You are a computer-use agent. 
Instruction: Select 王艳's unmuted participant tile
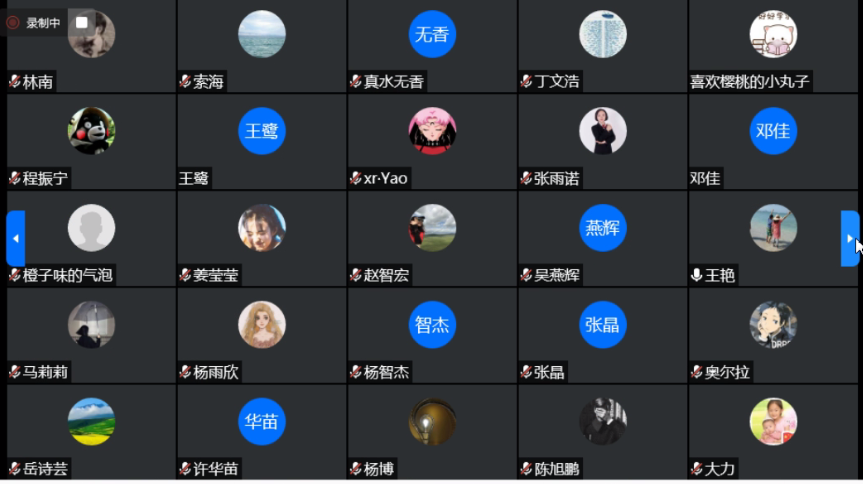pyautogui.click(x=773, y=238)
